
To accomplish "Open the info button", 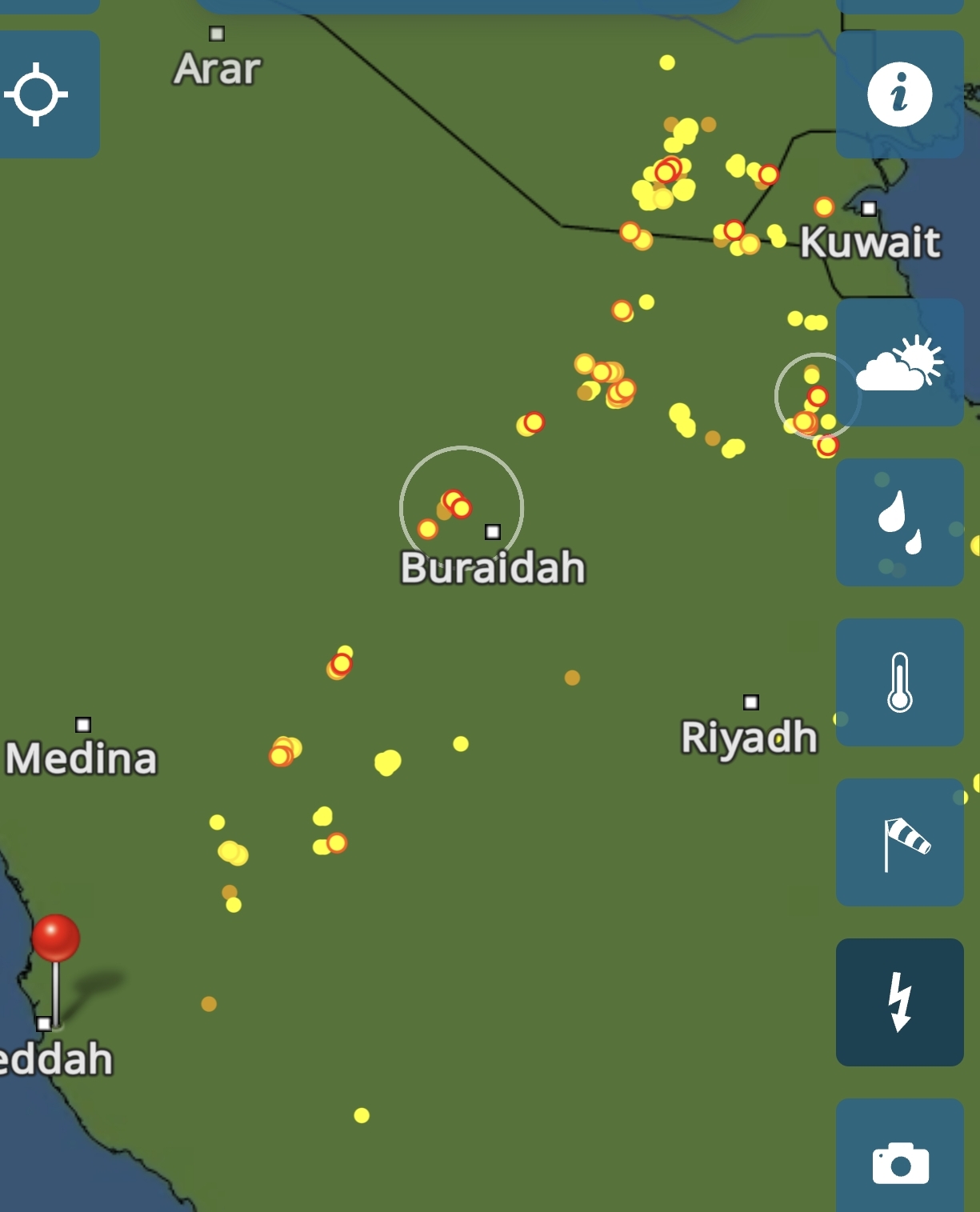I will (x=899, y=94).
